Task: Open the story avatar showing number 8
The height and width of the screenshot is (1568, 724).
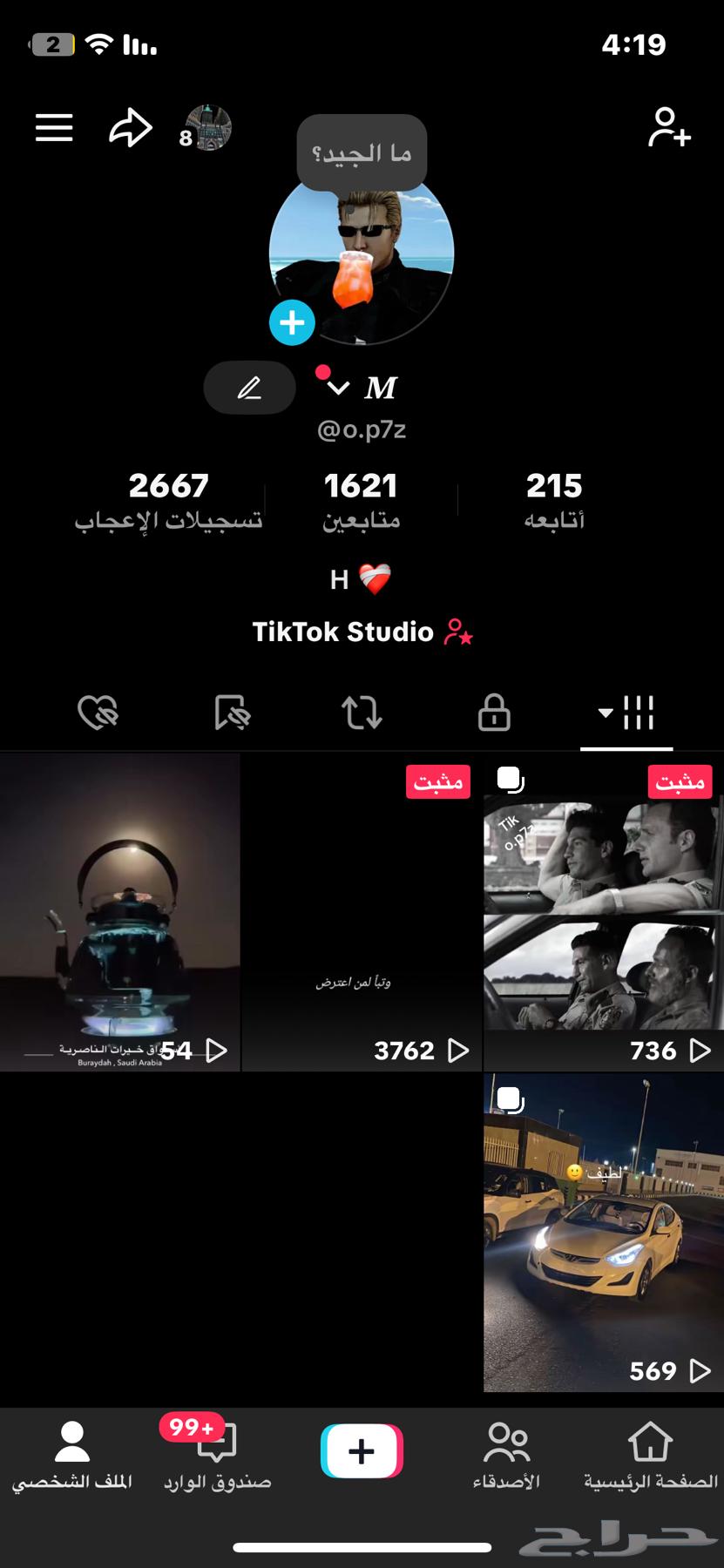Action: [207, 127]
